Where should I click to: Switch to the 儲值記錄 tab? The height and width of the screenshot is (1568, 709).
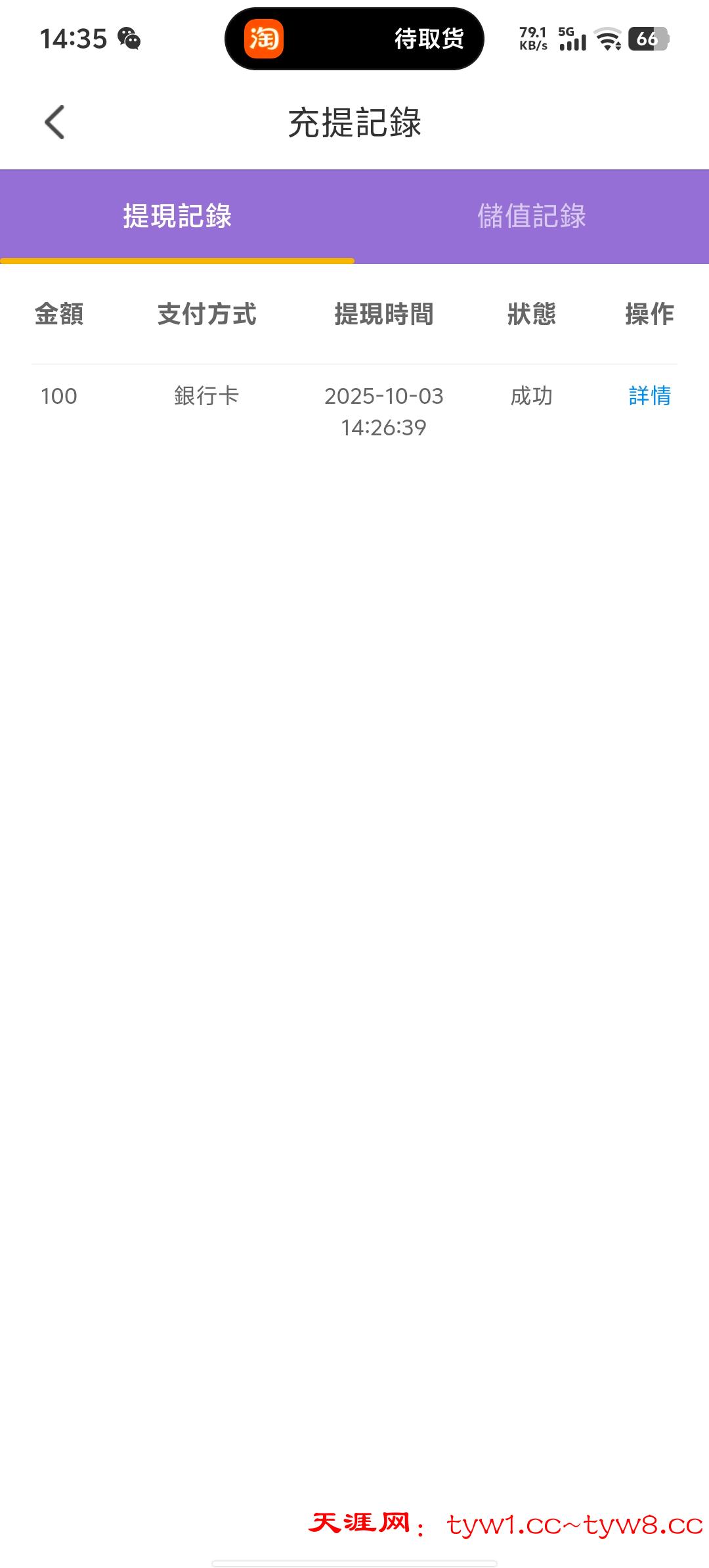pos(531,216)
